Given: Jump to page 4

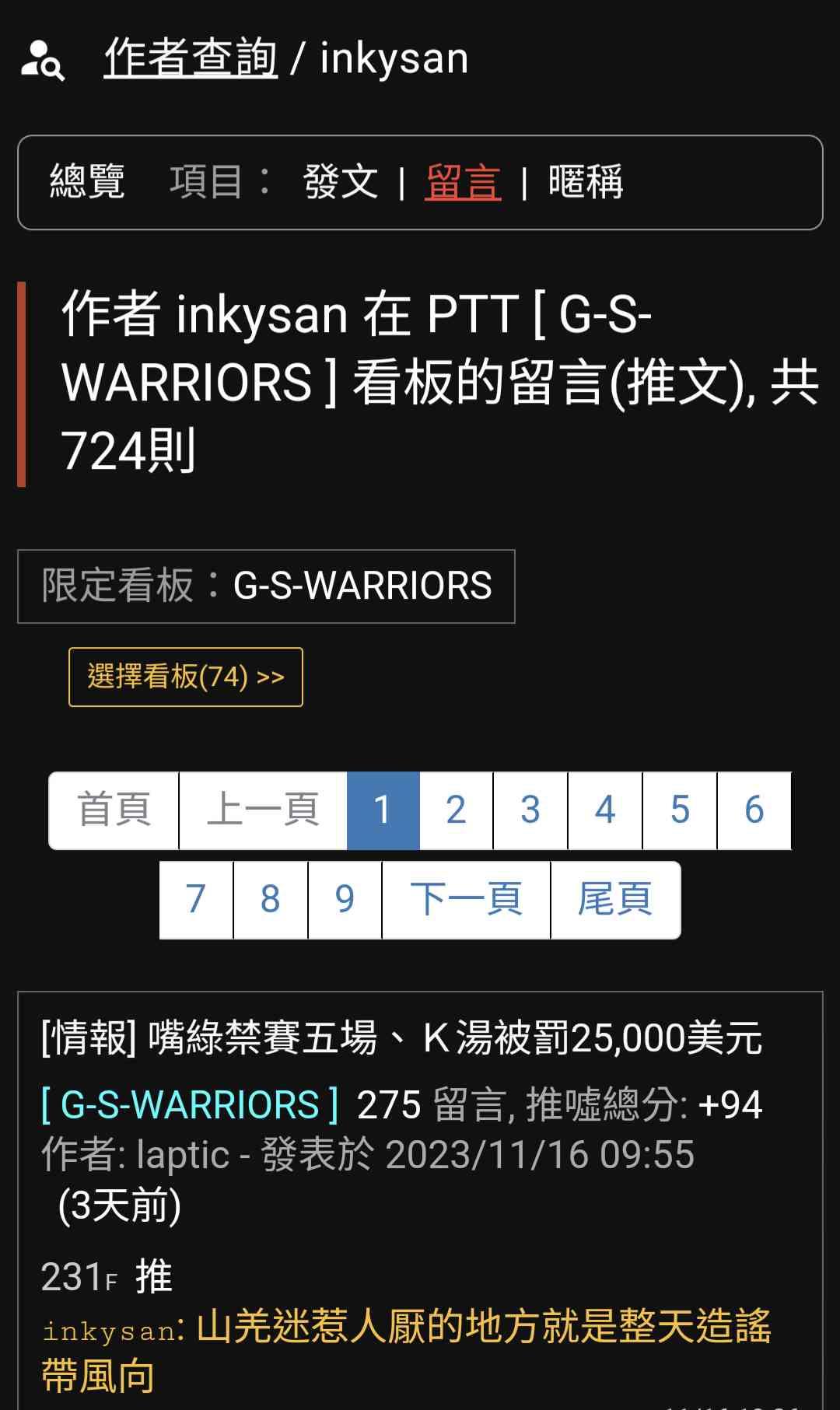Looking at the screenshot, I should click(x=605, y=810).
